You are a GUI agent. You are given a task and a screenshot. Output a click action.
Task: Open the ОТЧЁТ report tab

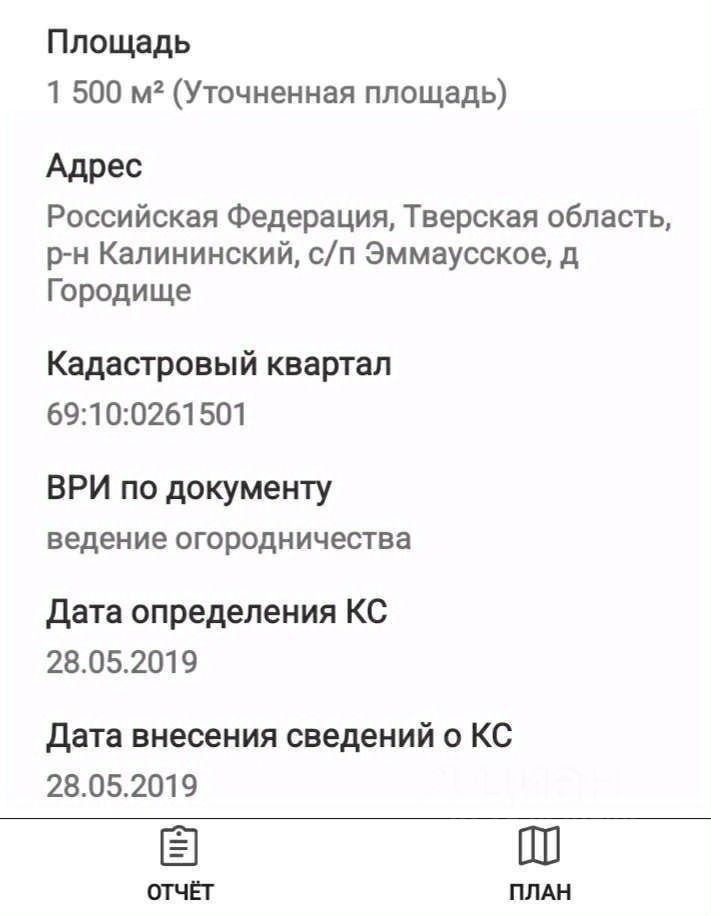pyautogui.click(x=180, y=866)
